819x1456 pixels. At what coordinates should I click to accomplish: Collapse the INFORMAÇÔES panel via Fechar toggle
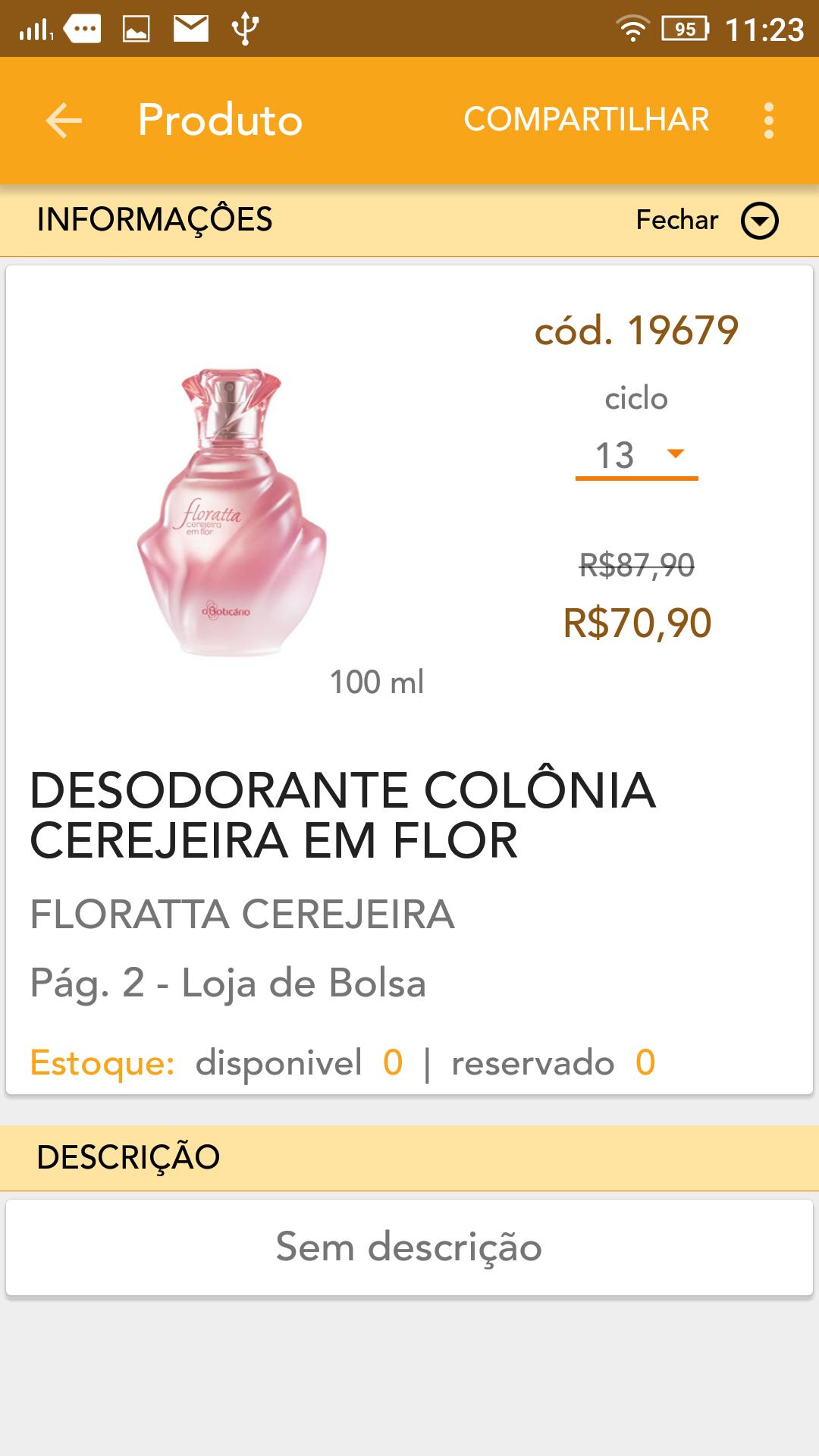click(x=676, y=220)
